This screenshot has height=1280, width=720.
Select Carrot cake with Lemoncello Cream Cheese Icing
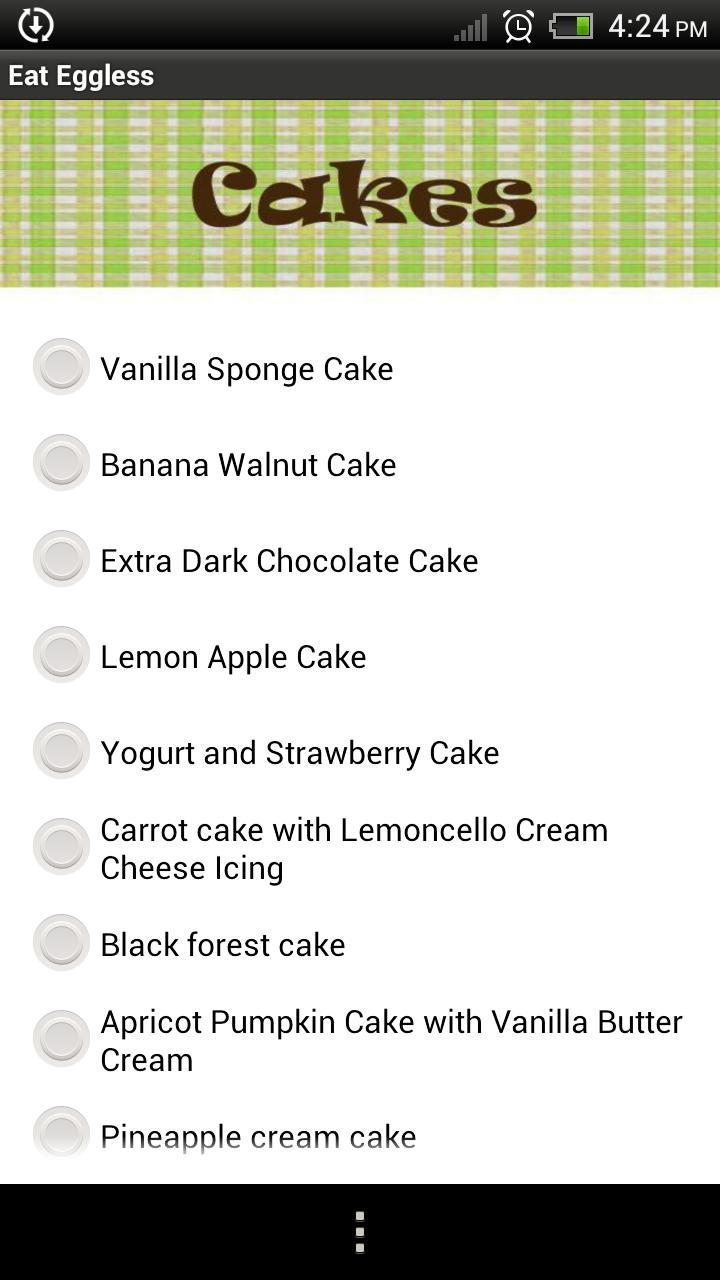tap(61, 847)
